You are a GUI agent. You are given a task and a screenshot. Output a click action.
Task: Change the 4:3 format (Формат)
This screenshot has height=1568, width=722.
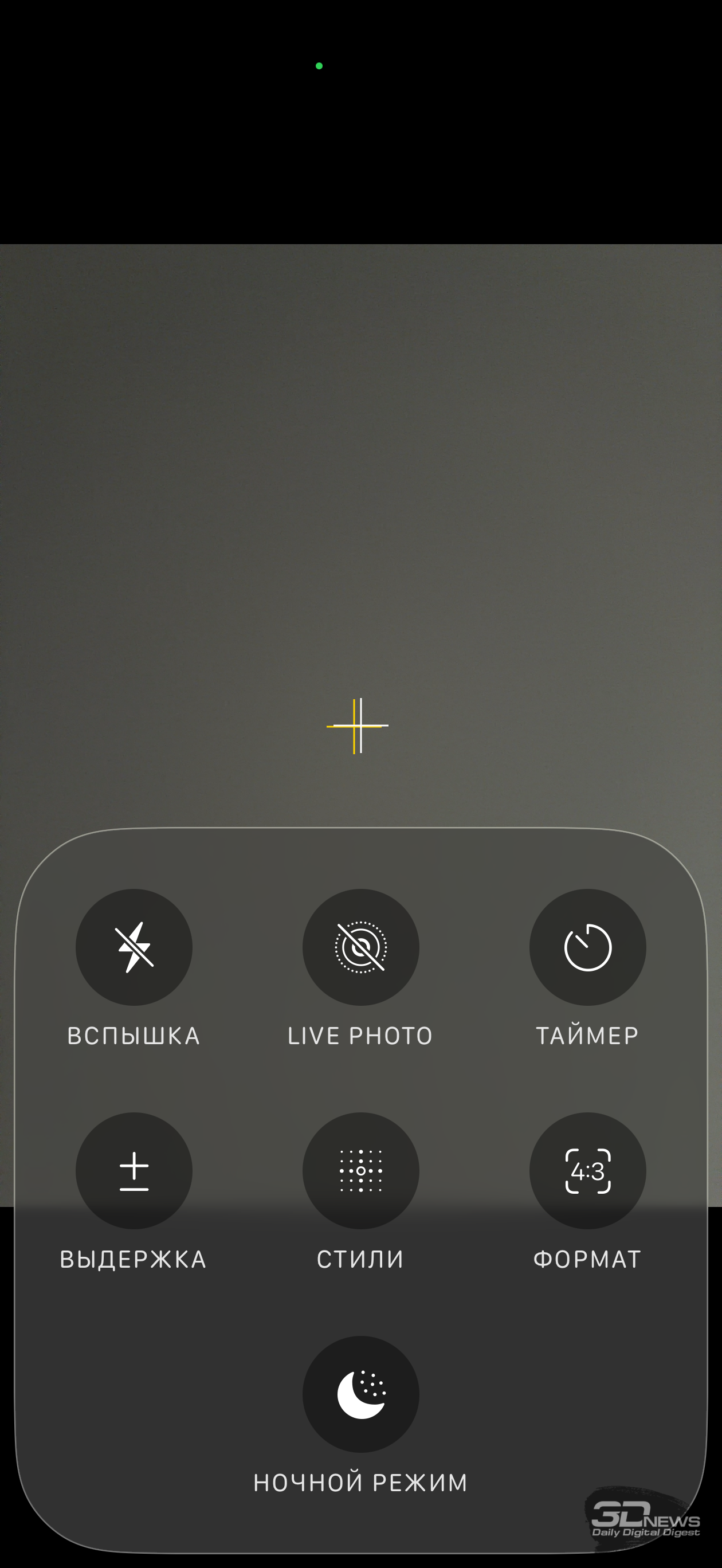(x=587, y=1170)
